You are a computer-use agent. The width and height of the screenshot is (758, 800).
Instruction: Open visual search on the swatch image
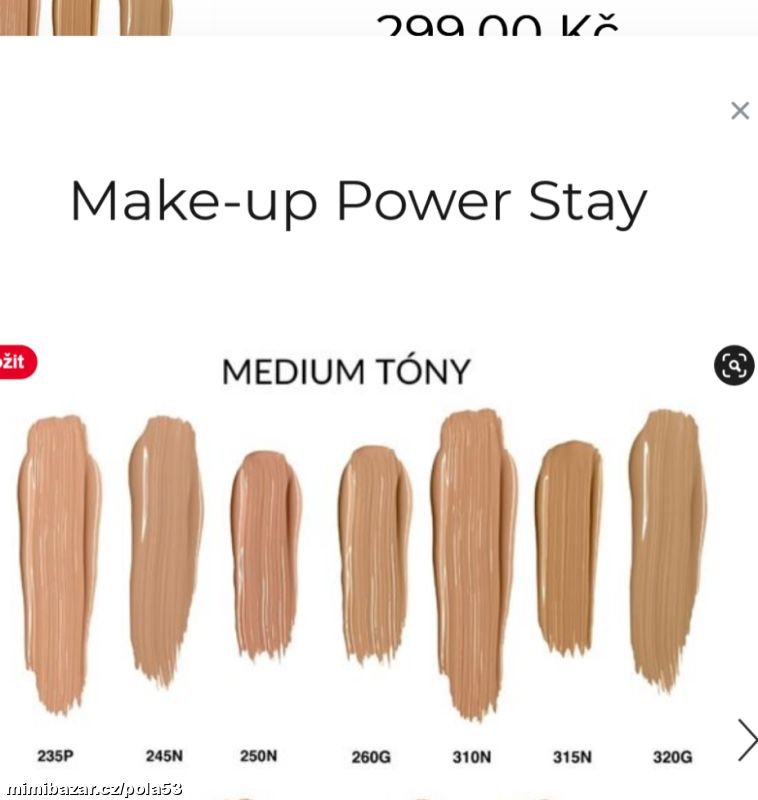point(734,366)
